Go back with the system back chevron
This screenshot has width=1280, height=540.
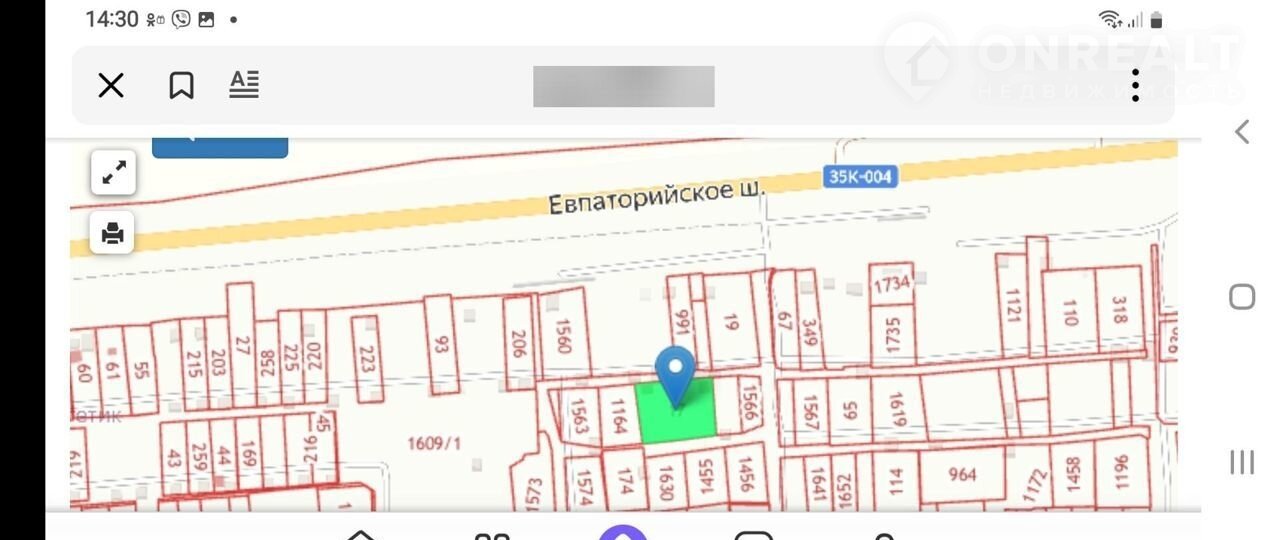coord(1242,131)
